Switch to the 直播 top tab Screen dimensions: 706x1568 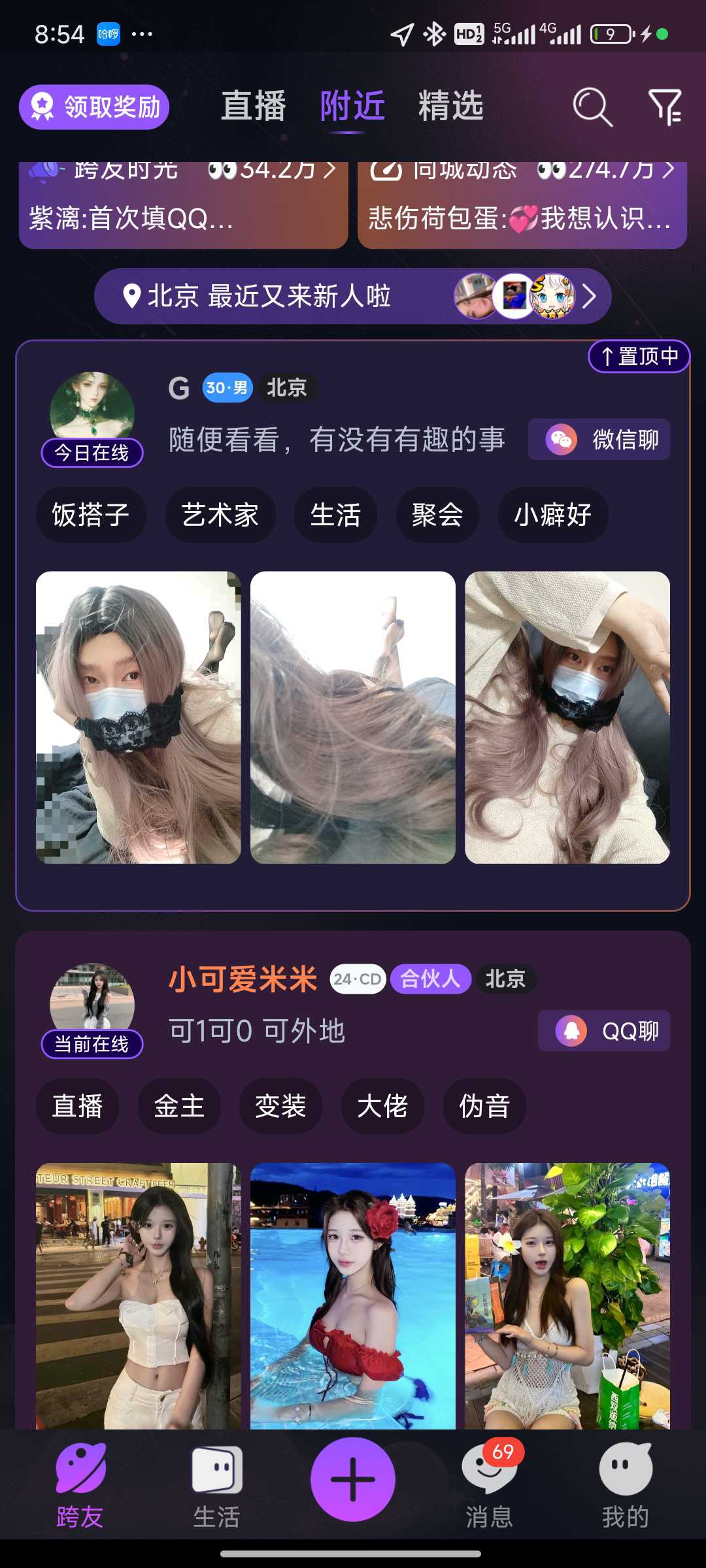tap(254, 106)
